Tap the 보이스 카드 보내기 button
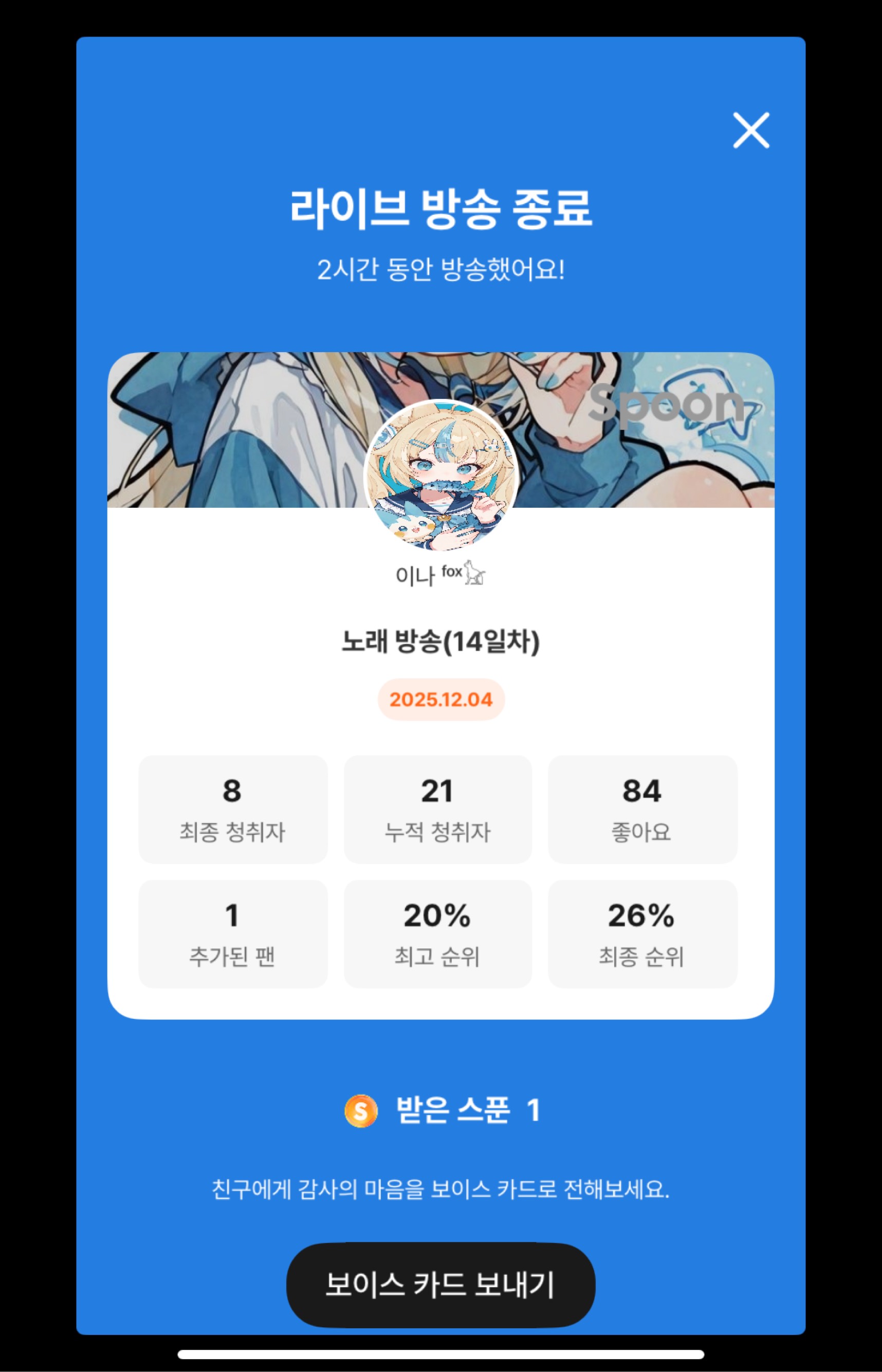This screenshot has height=1372, width=882. click(x=440, y=1285)
